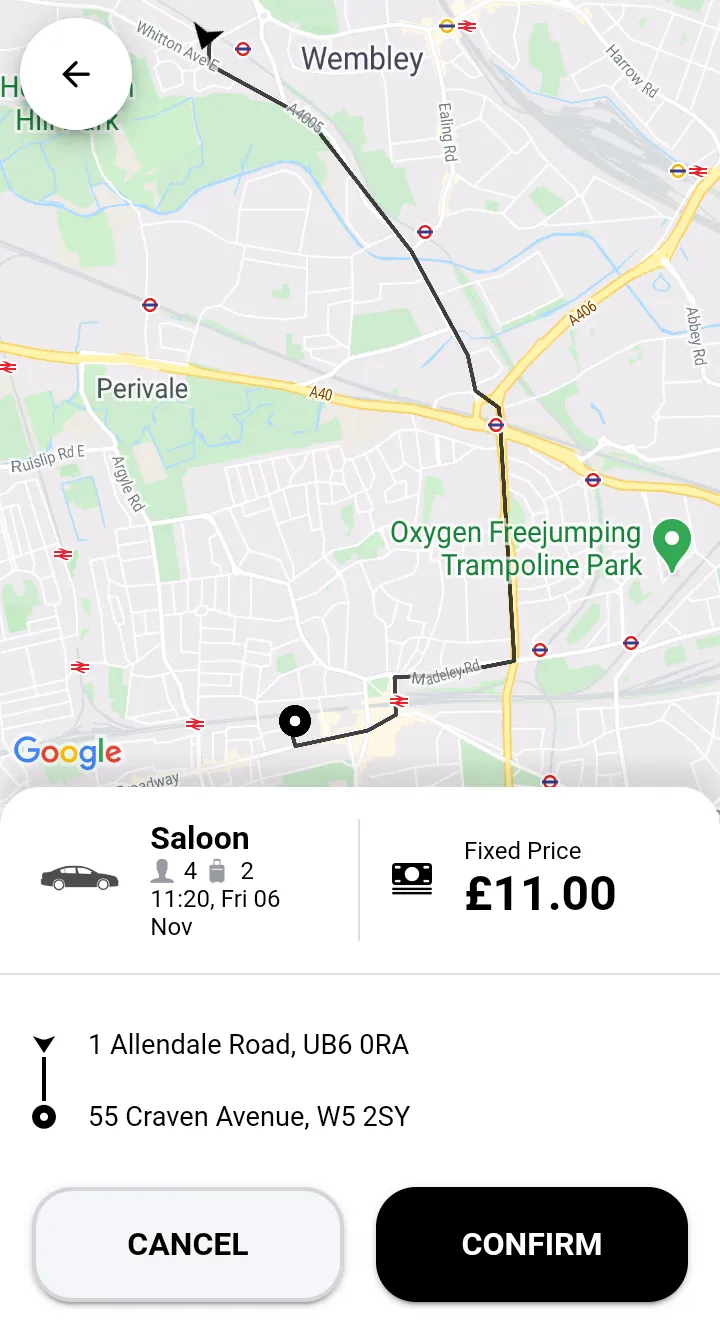This screenshot has height=1339, width=720.
Task: Select the pickup address 1 Allendale Road
Action: click(x=248, y=1044)
